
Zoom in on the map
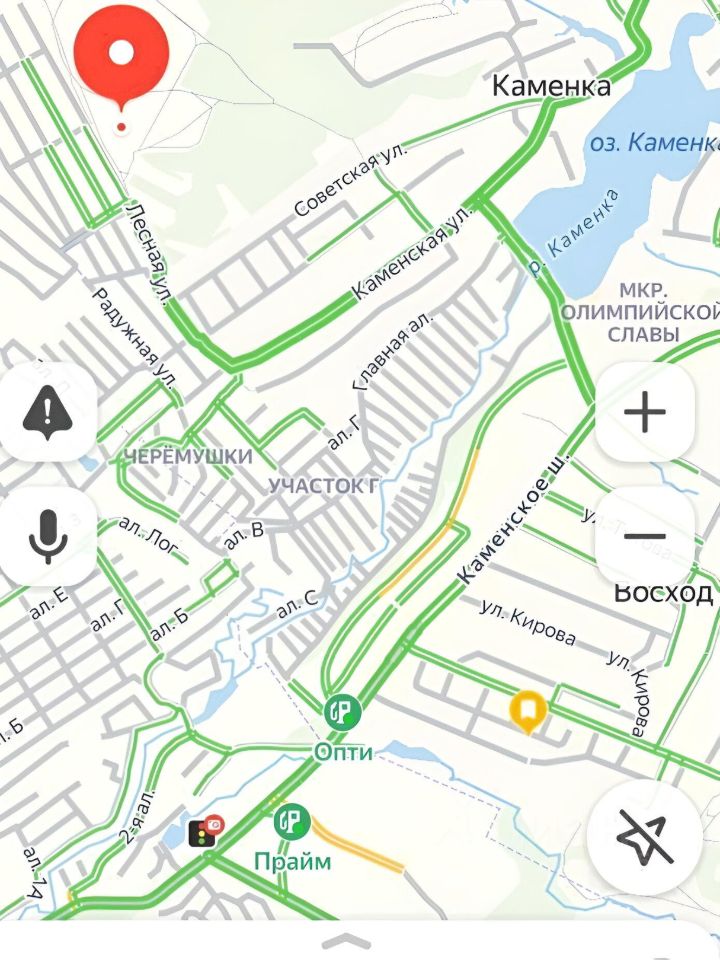[645, 411]
